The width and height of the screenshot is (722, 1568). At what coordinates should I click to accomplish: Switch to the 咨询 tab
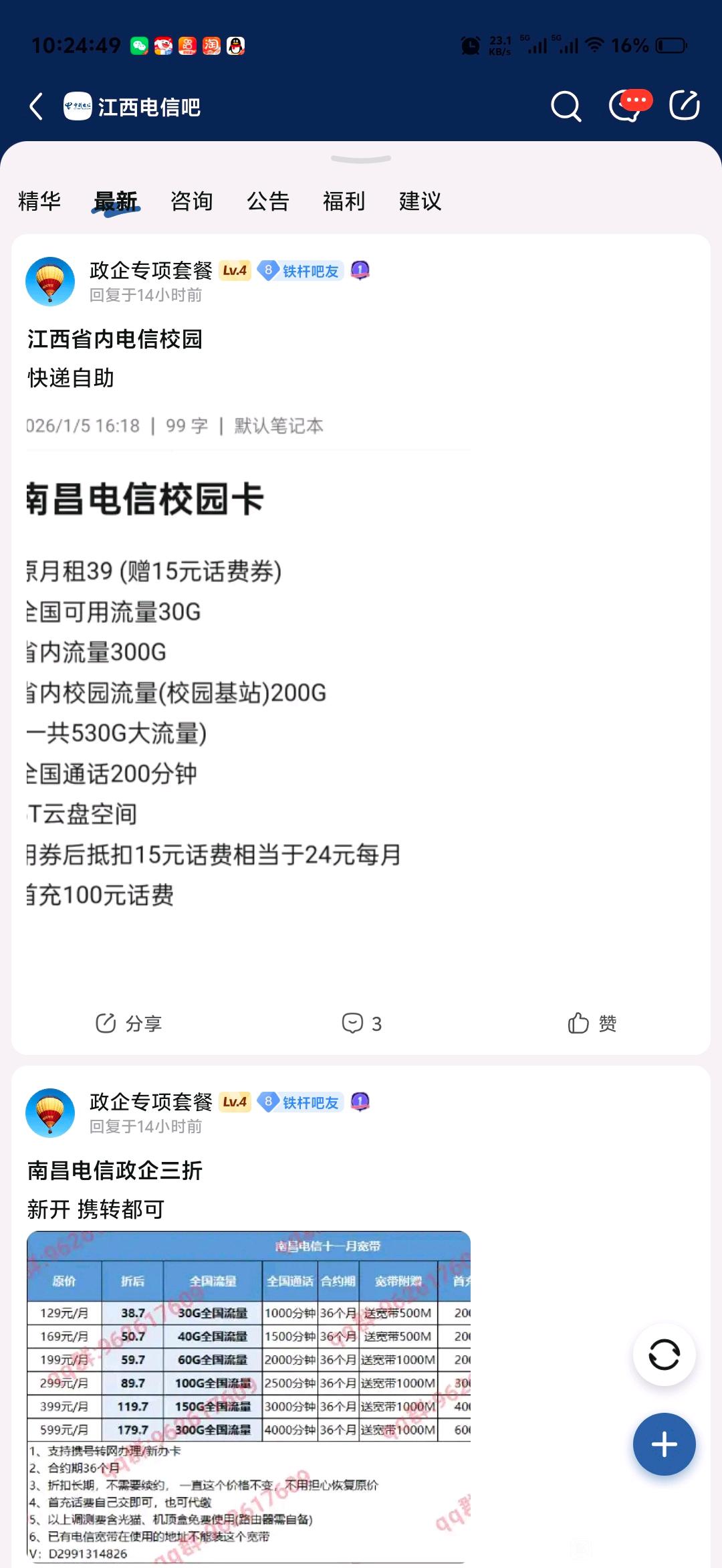pos(192,201)
